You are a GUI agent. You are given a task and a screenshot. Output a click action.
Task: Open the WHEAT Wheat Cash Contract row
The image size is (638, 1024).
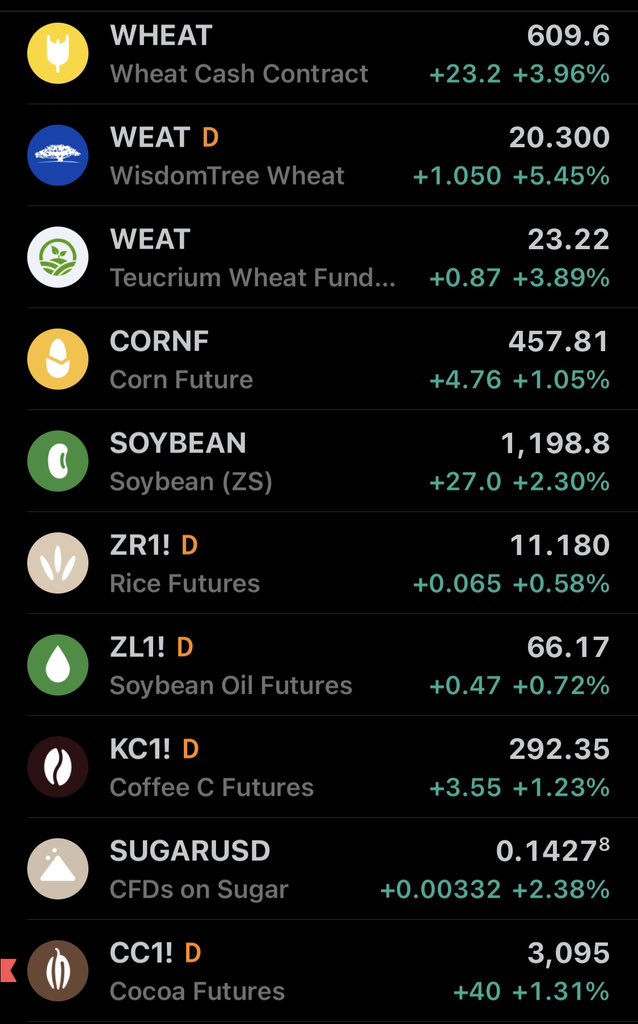[x=319, y=54]
